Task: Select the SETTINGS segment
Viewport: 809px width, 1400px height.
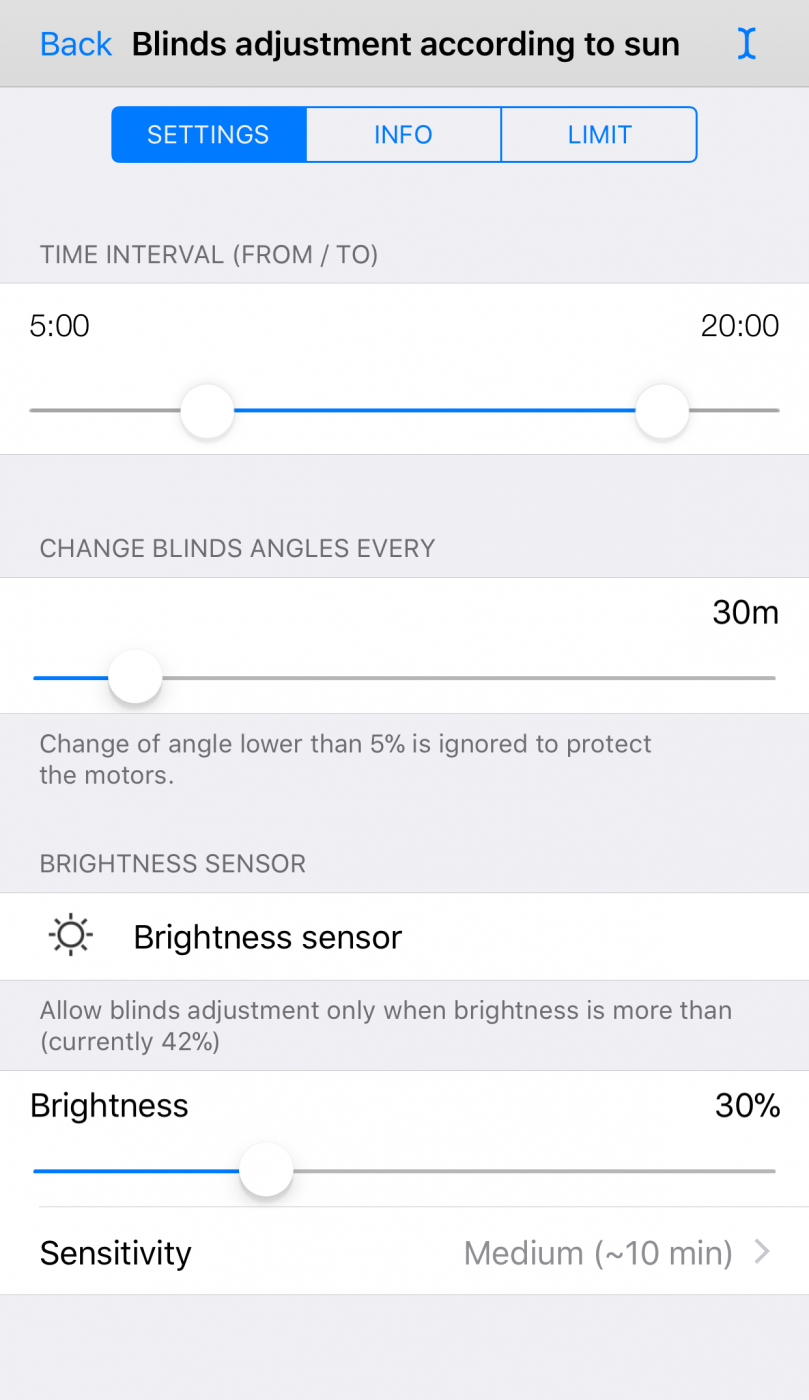Action: click(x=208, y=135)
